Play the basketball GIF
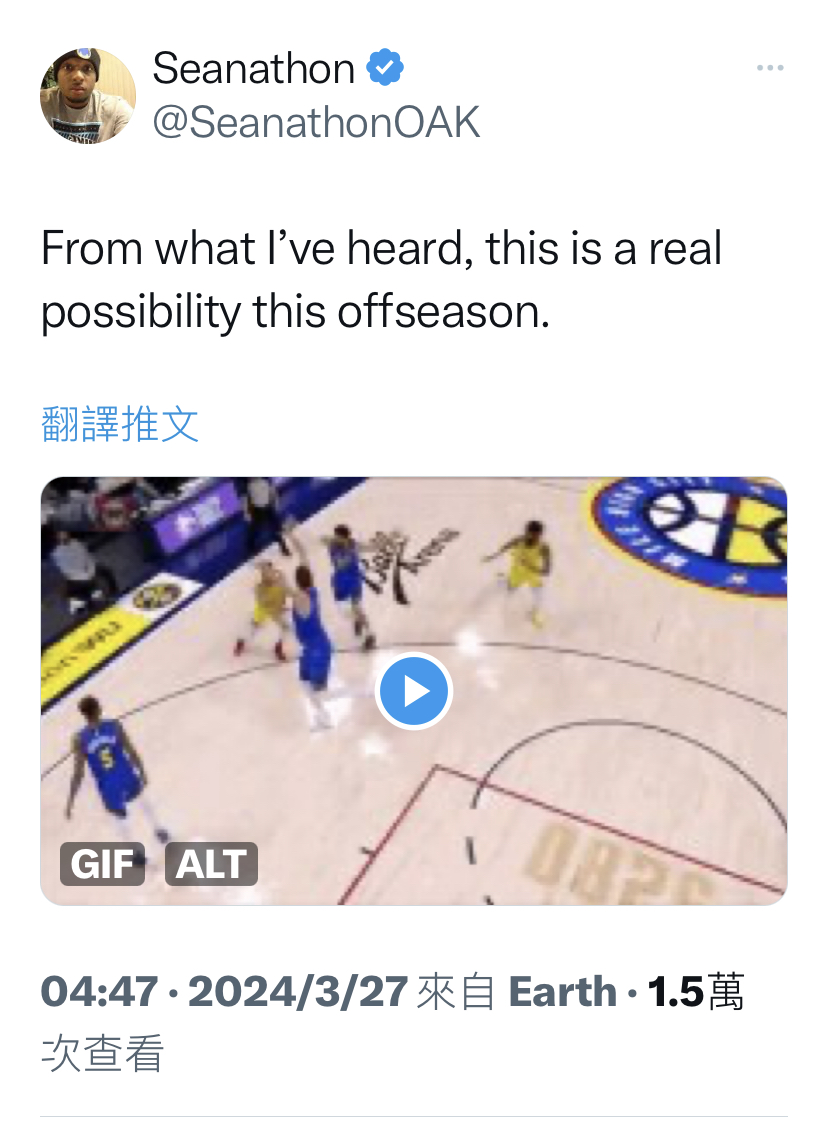Viewport: 828px width, 1129px height. coord(414,691)
